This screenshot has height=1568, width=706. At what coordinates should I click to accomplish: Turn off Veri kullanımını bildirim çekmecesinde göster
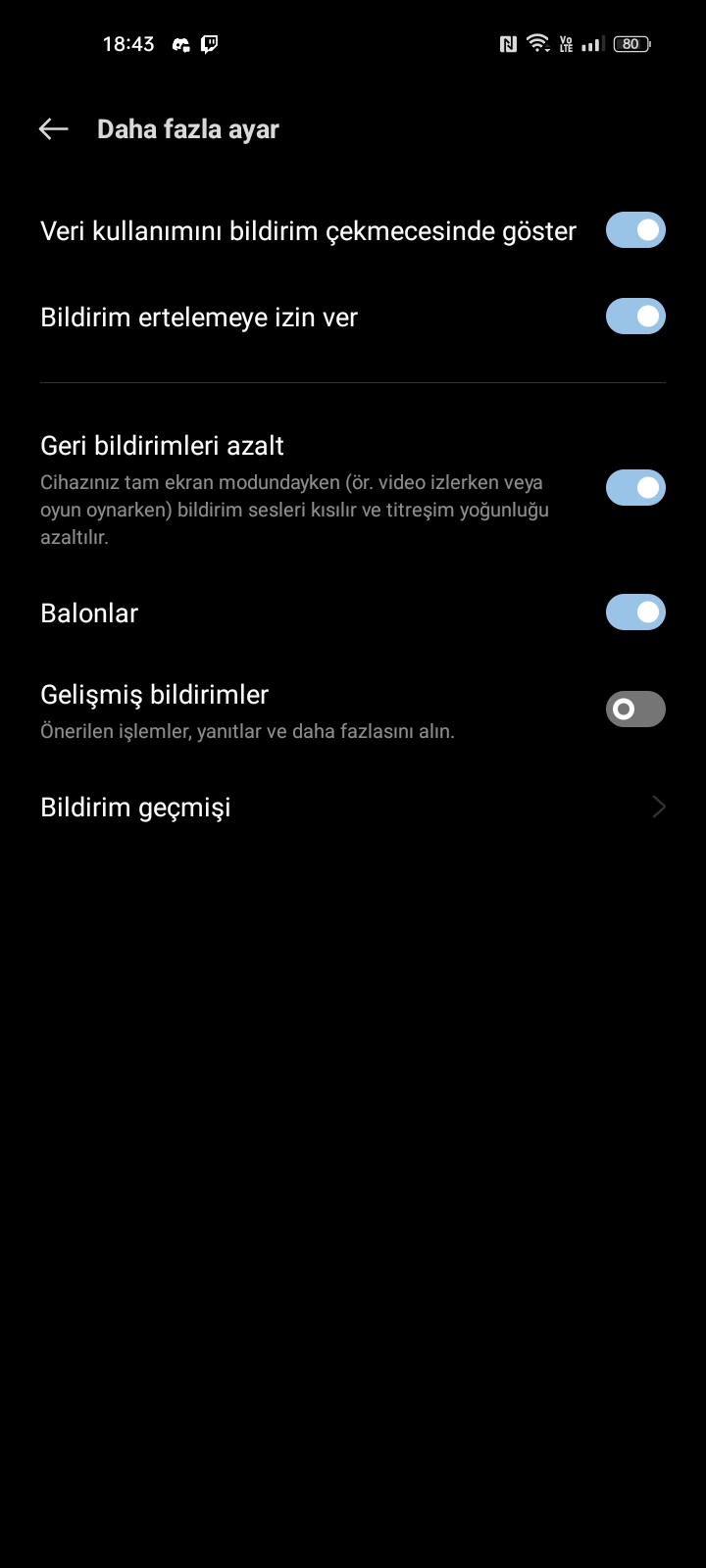(x=635, y=230)
